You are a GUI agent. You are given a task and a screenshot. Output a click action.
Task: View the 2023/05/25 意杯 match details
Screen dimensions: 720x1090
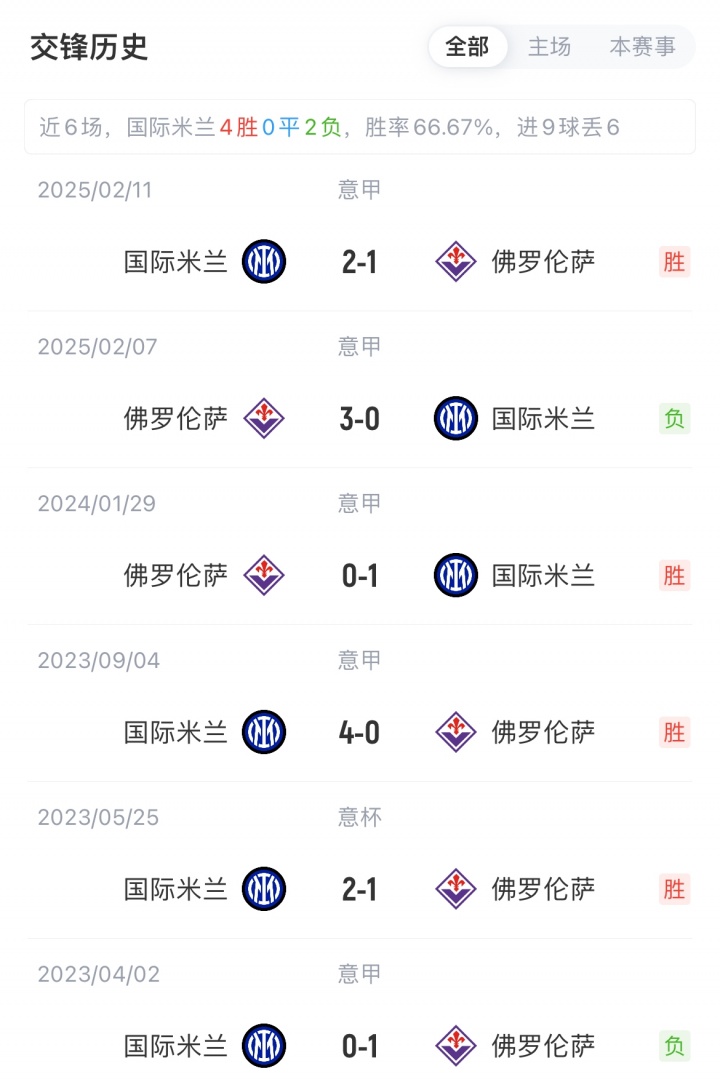tap(359, 888)
